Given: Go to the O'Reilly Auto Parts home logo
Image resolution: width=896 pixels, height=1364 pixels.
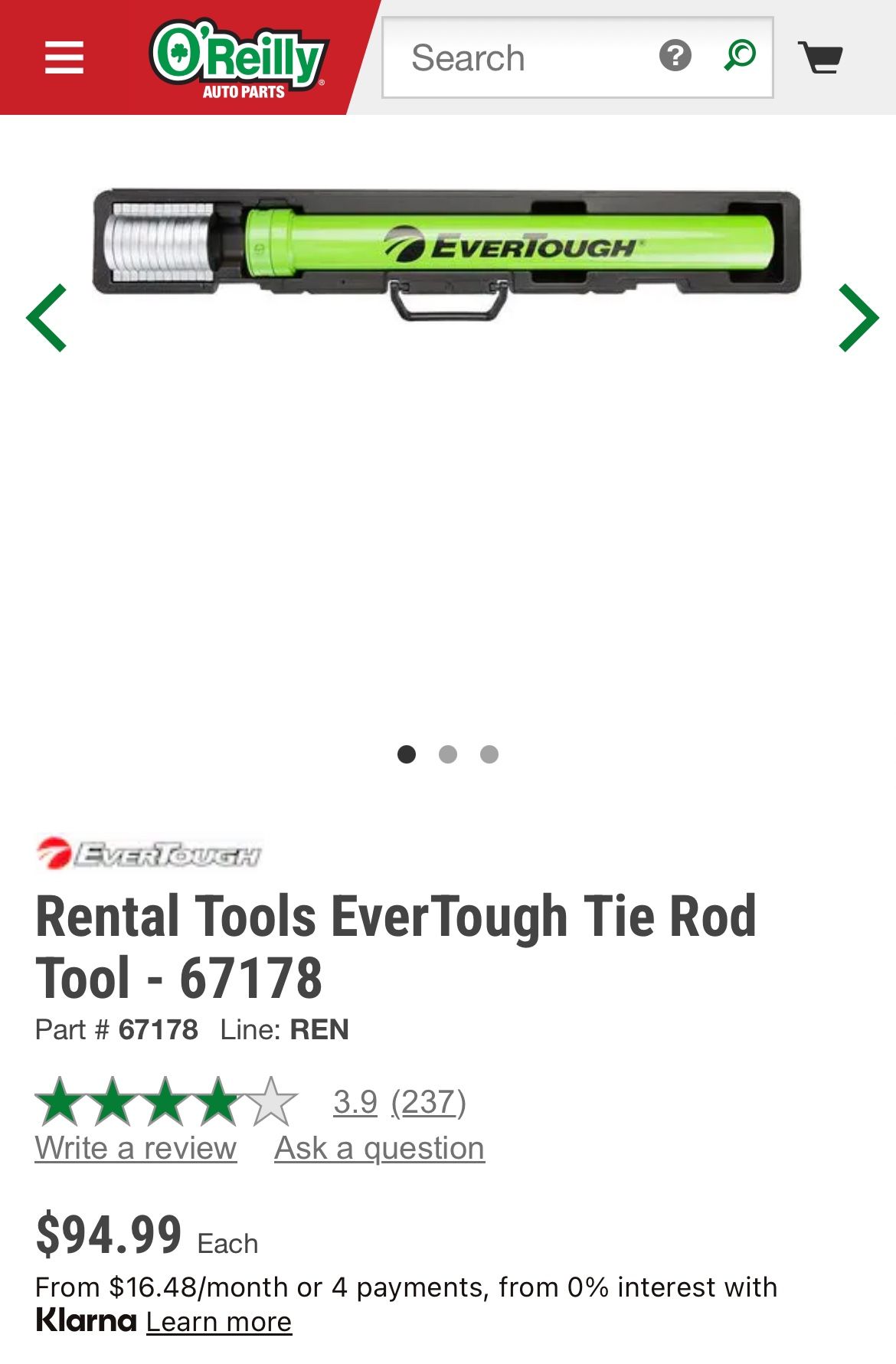Looking at the screenshot, I should [239, 58].
